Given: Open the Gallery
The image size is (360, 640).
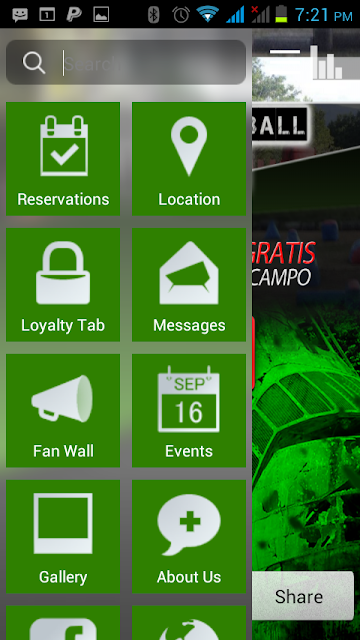Looking at the screenshot, I should tap(63, 536).
